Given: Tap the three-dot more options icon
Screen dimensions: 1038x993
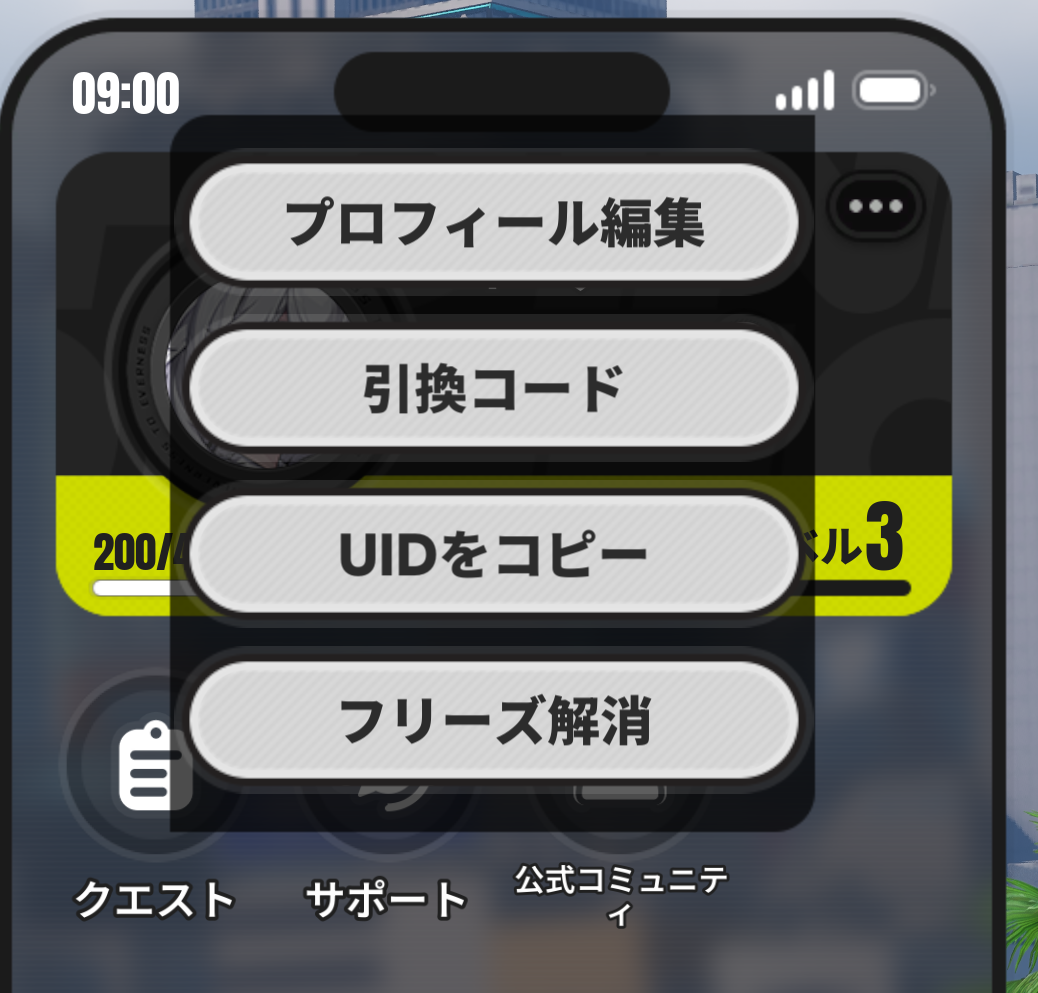Looking at the screenshot, I should 877,207.
